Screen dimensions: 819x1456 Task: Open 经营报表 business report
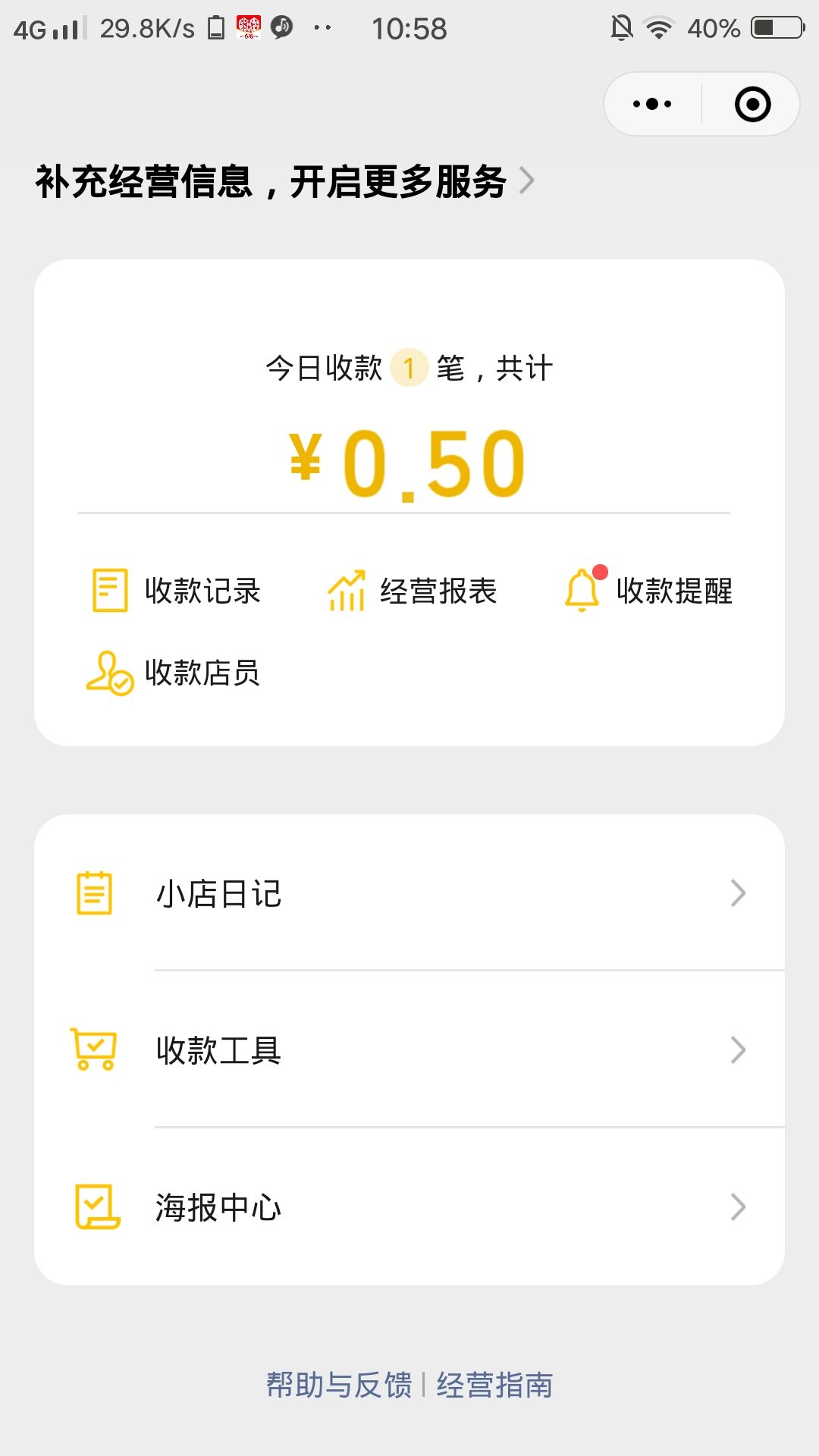tap(412, 591)
